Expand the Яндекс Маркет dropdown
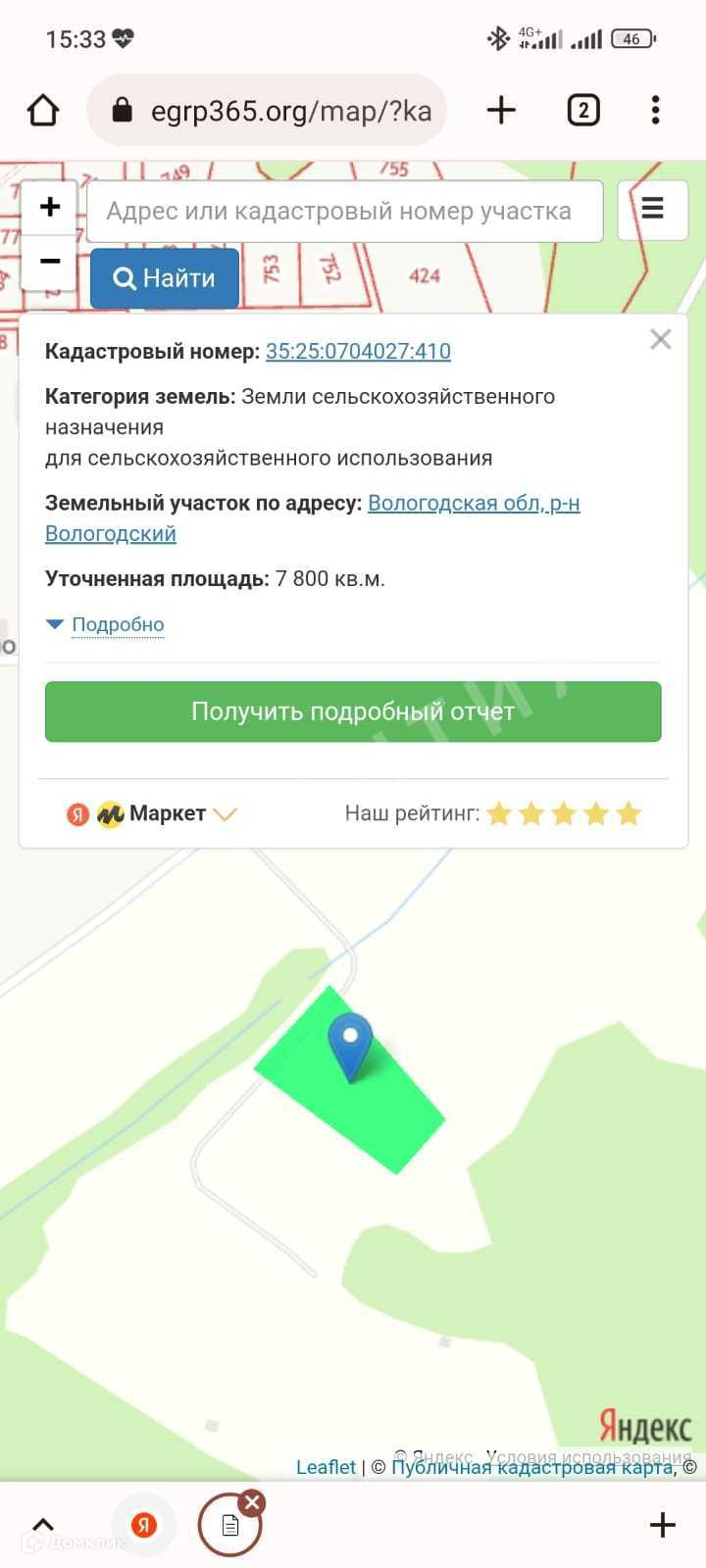 [x=226, y=813]
